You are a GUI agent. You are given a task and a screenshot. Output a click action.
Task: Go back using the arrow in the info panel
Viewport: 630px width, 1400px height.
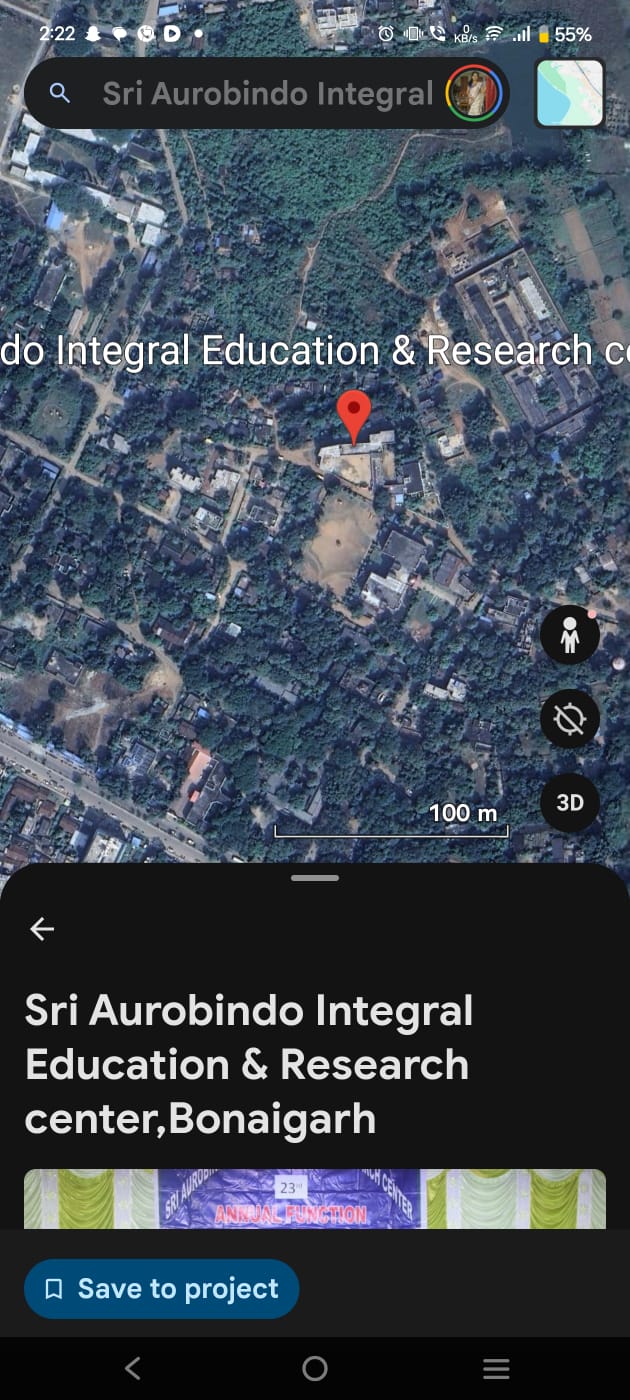click(42, 929)
